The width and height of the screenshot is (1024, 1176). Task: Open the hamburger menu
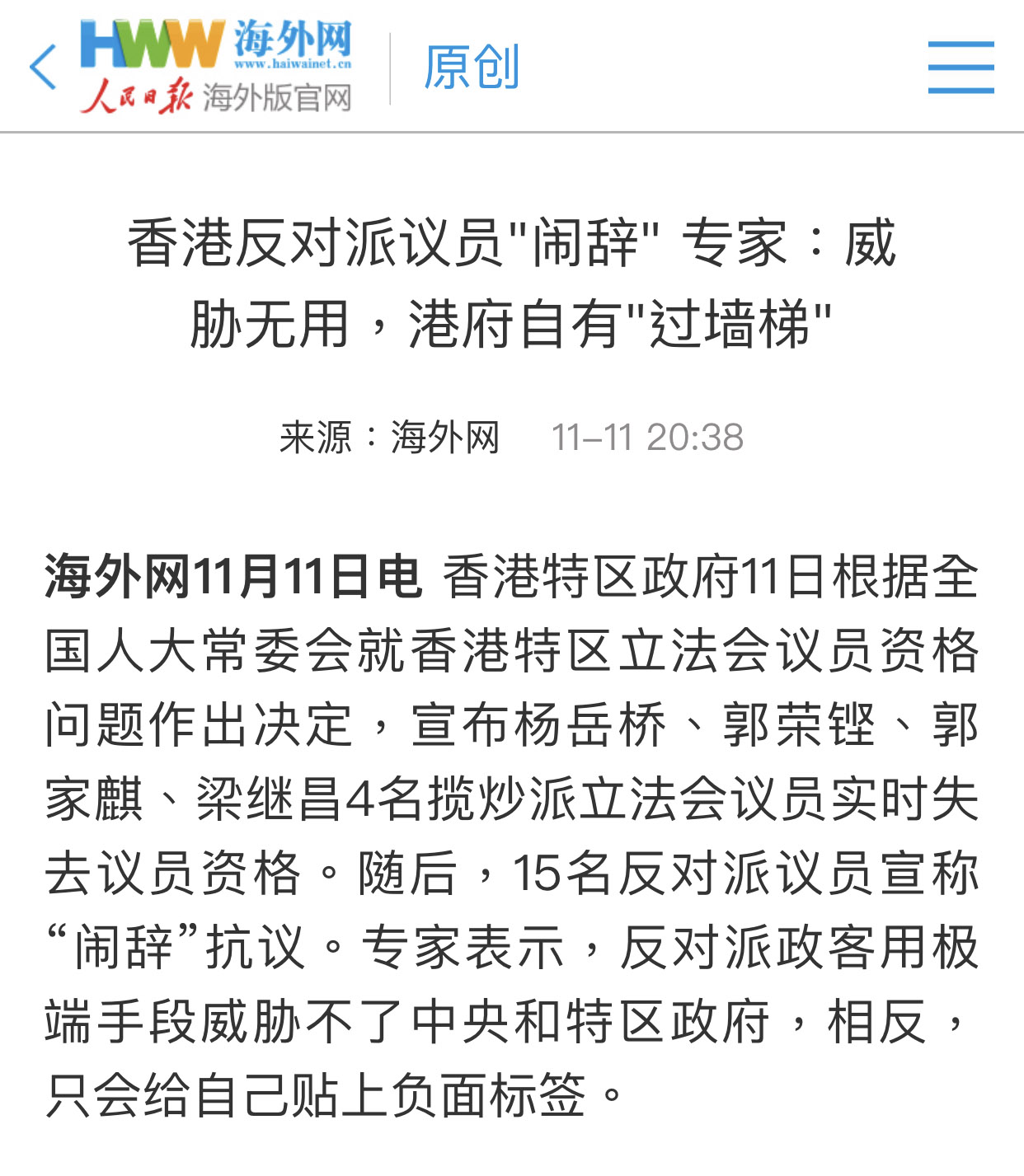tap(961, 68)
